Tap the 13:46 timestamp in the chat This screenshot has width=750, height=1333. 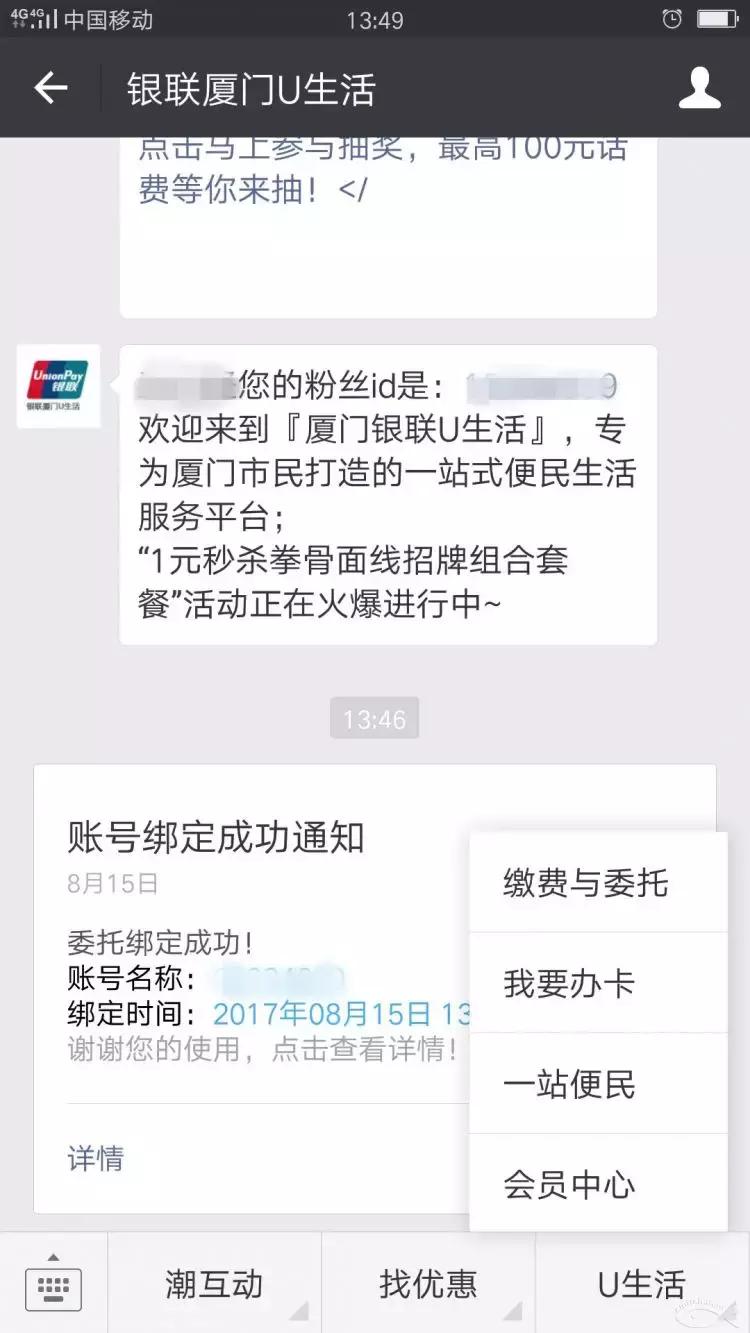[375, 718]
